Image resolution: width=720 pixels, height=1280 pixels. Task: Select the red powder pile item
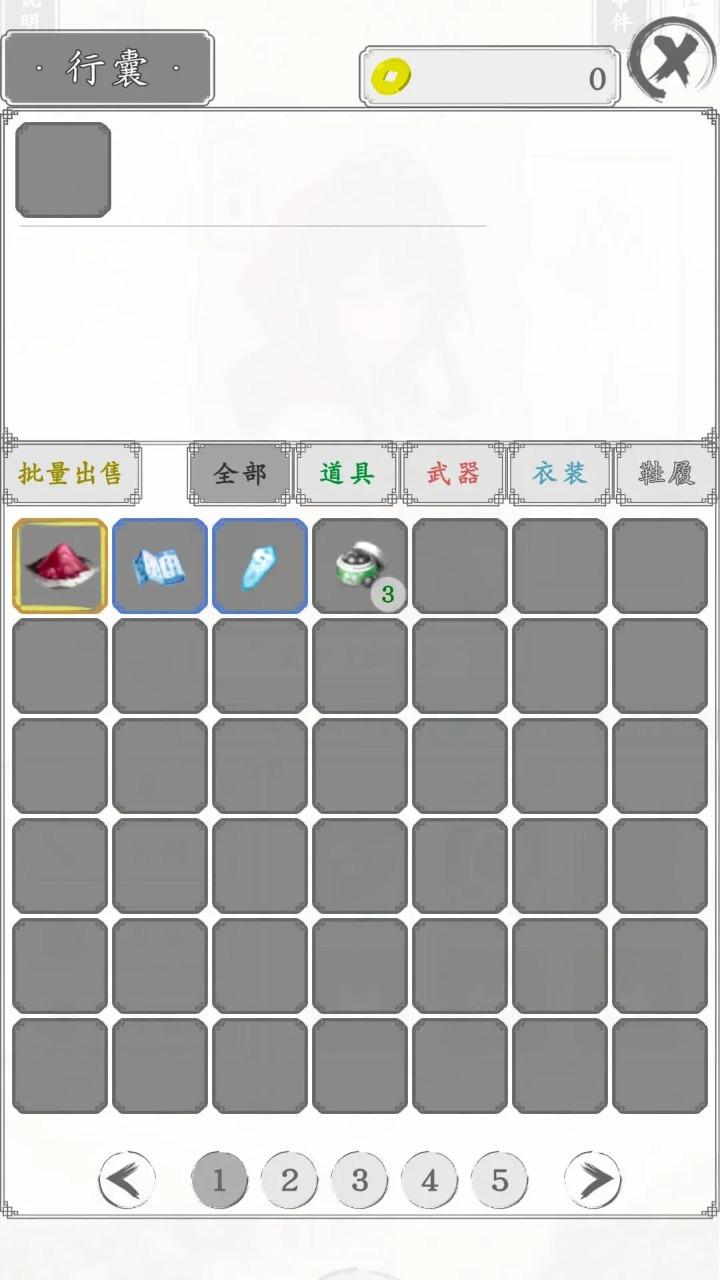coord(60,566)
